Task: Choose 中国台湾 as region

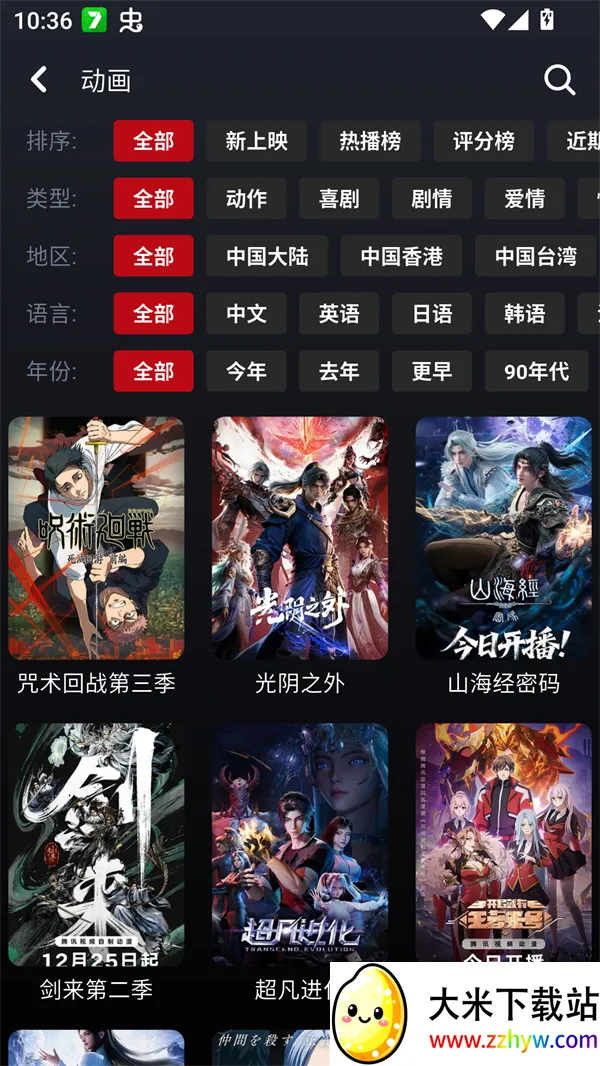Action: [535, 257]
